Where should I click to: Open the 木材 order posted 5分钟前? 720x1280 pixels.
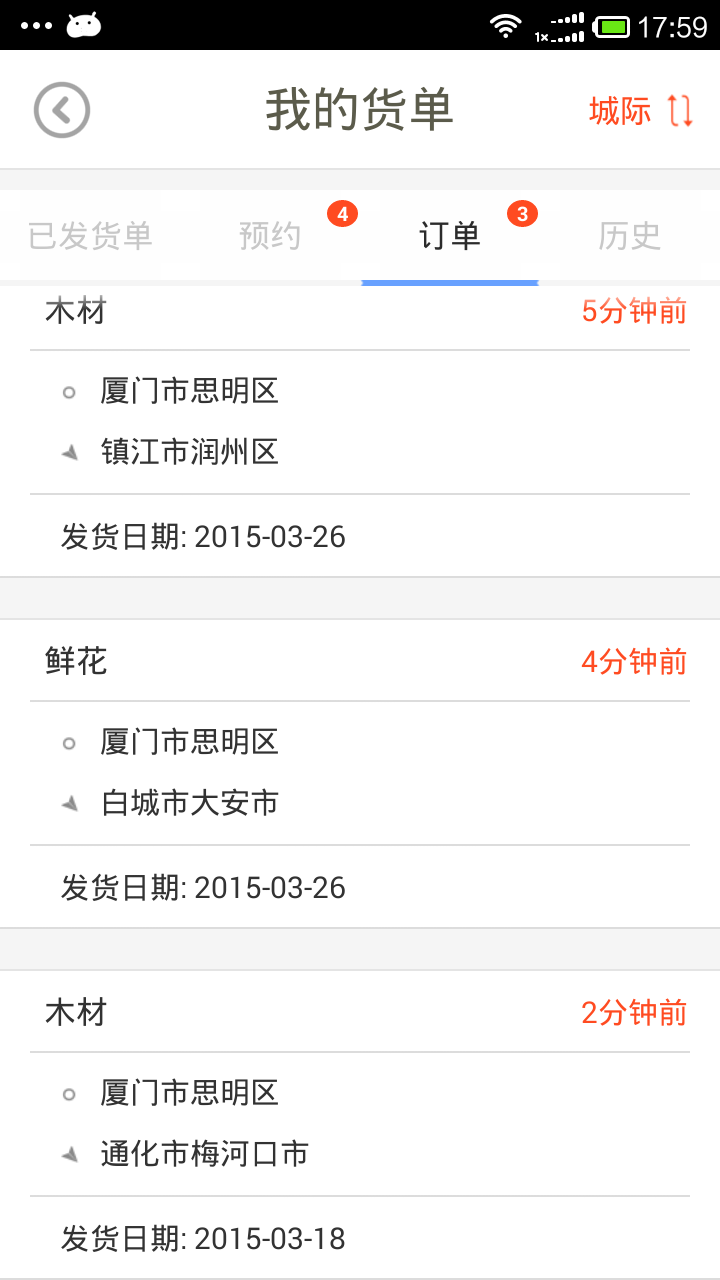pos(360,420)
